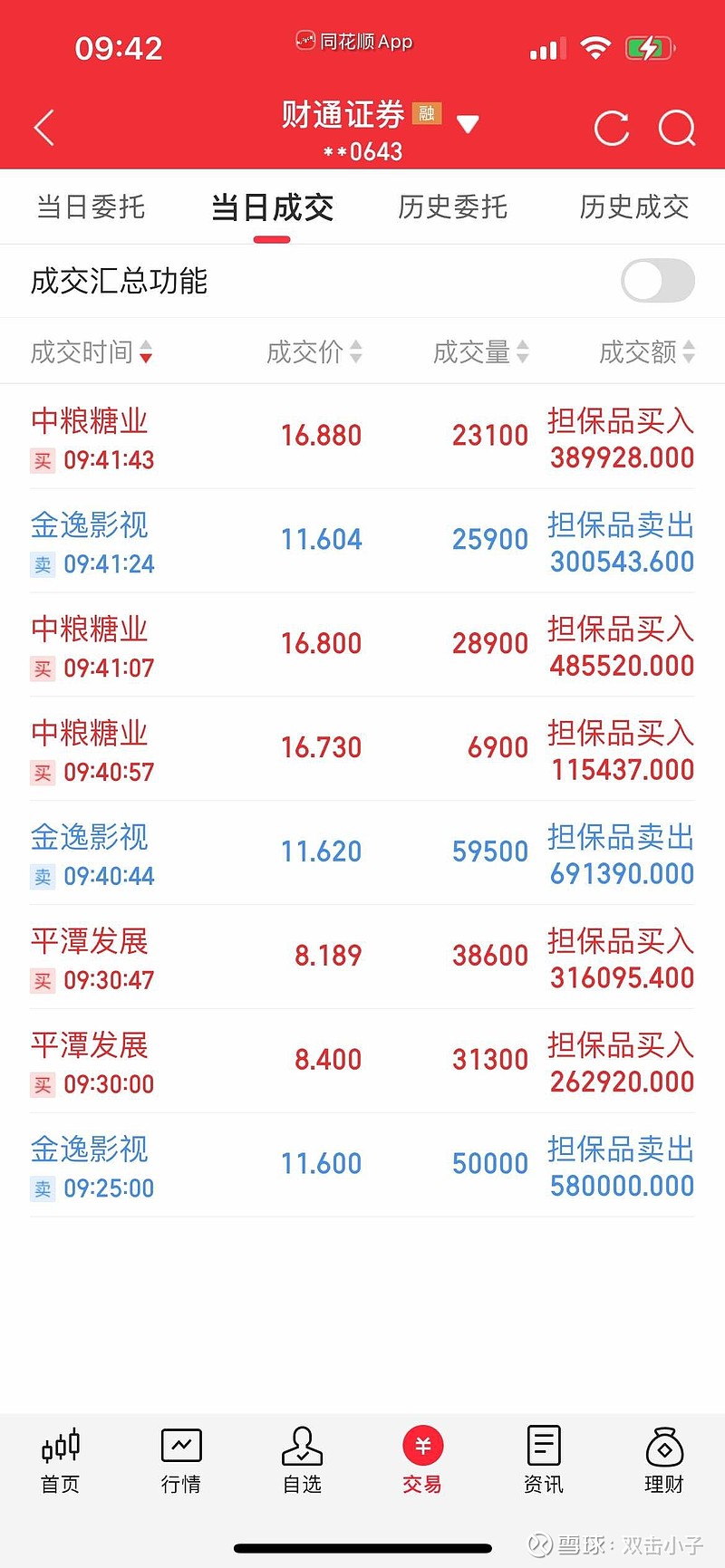Sort by 成交时间 column
Viewport: 725px width, 1568px height.
[x=91, y=351]
